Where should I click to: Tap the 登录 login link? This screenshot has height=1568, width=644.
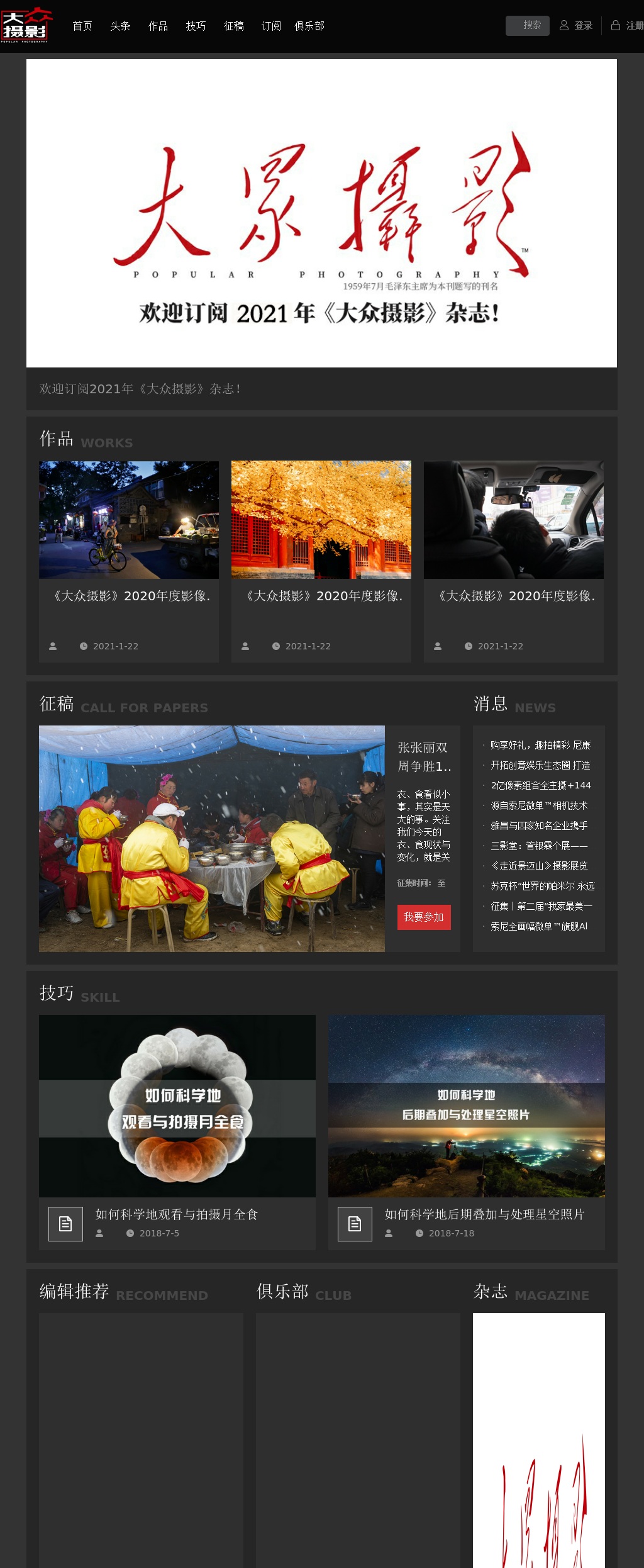(x=576, y=25)
